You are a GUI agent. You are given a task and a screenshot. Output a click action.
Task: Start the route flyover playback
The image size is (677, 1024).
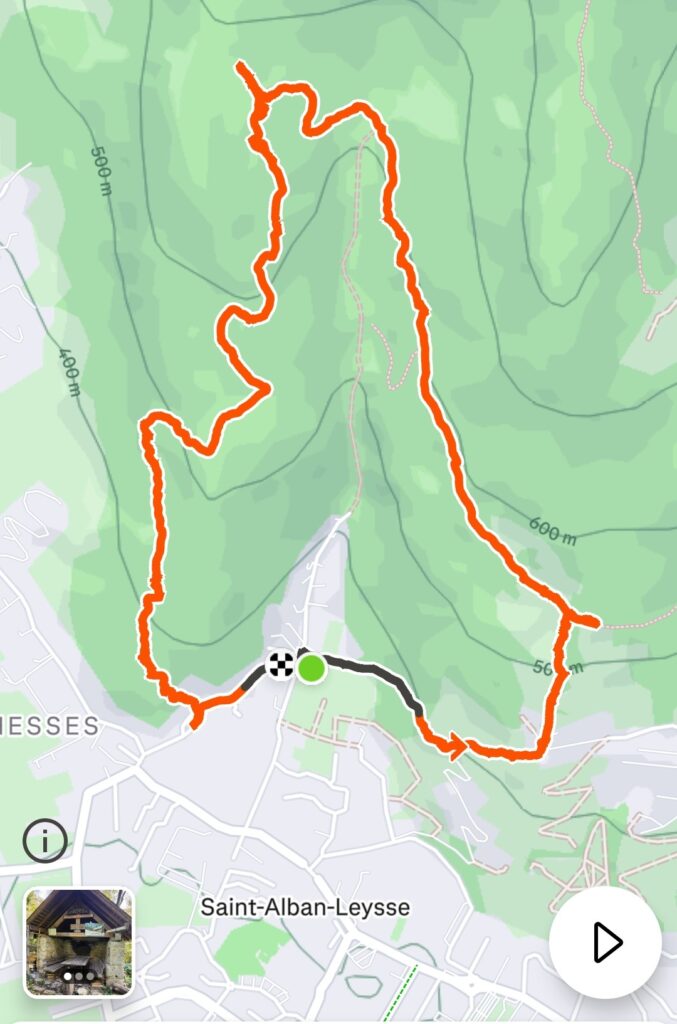coord(605,941)
